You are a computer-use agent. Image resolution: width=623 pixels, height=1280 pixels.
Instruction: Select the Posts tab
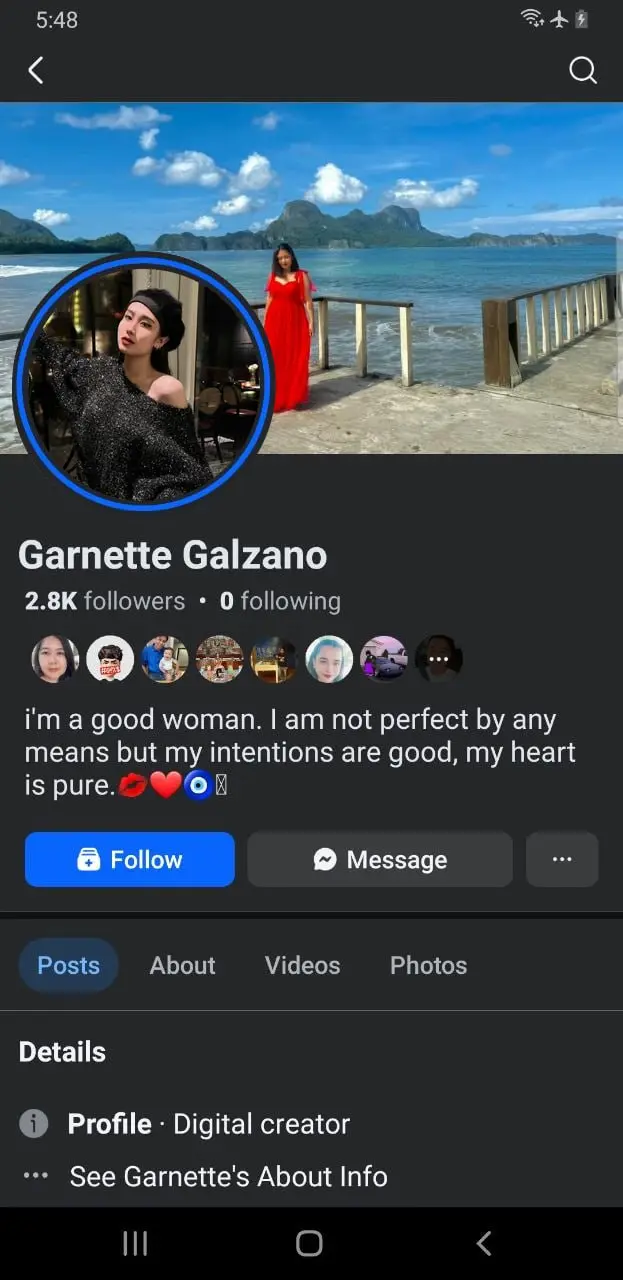coord(68,965)
